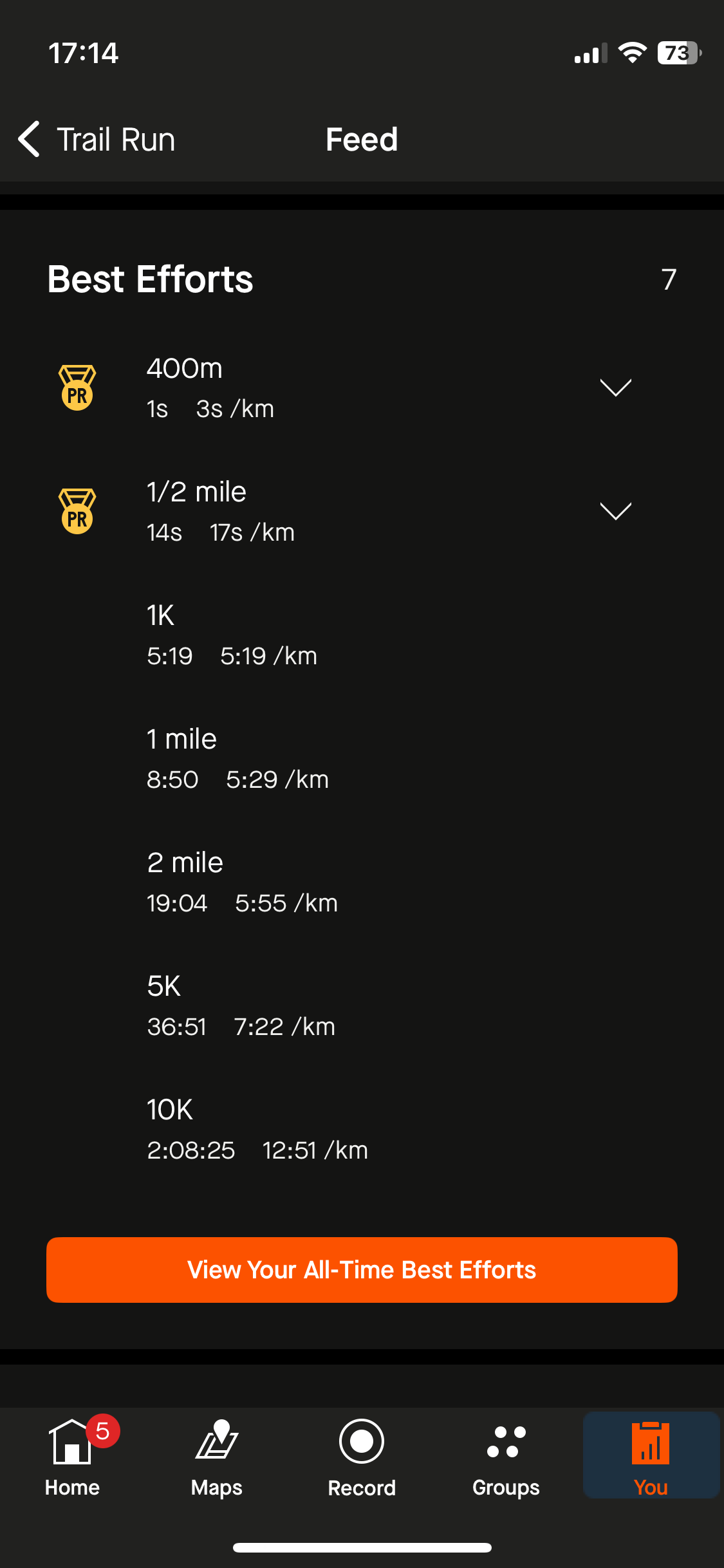The image size is (724, 1568).
Task: Select the You tab
Action: [x=651, y=1455]
